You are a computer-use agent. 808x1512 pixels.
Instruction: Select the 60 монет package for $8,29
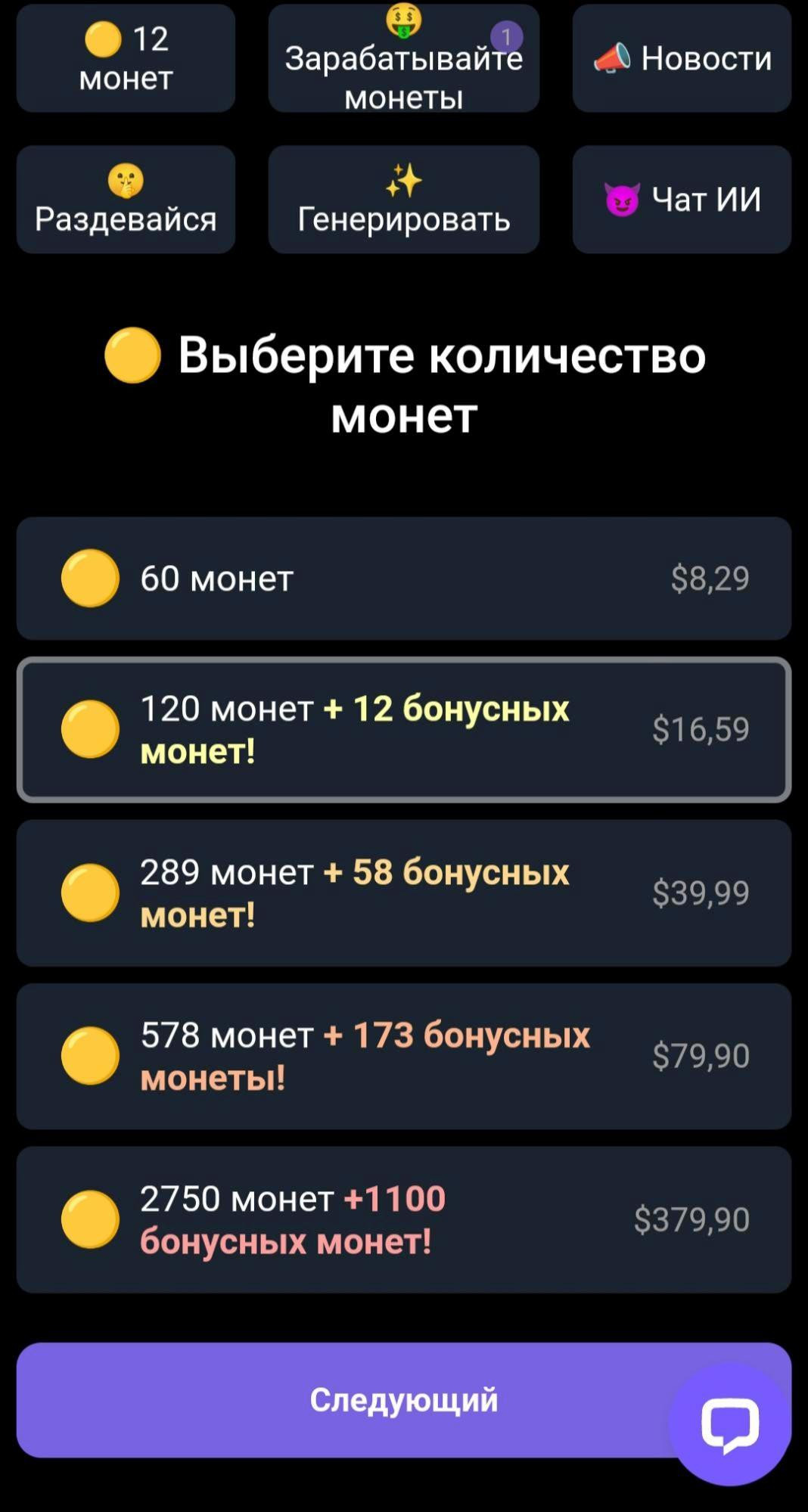pyautogui.click(x=403, y=579)
